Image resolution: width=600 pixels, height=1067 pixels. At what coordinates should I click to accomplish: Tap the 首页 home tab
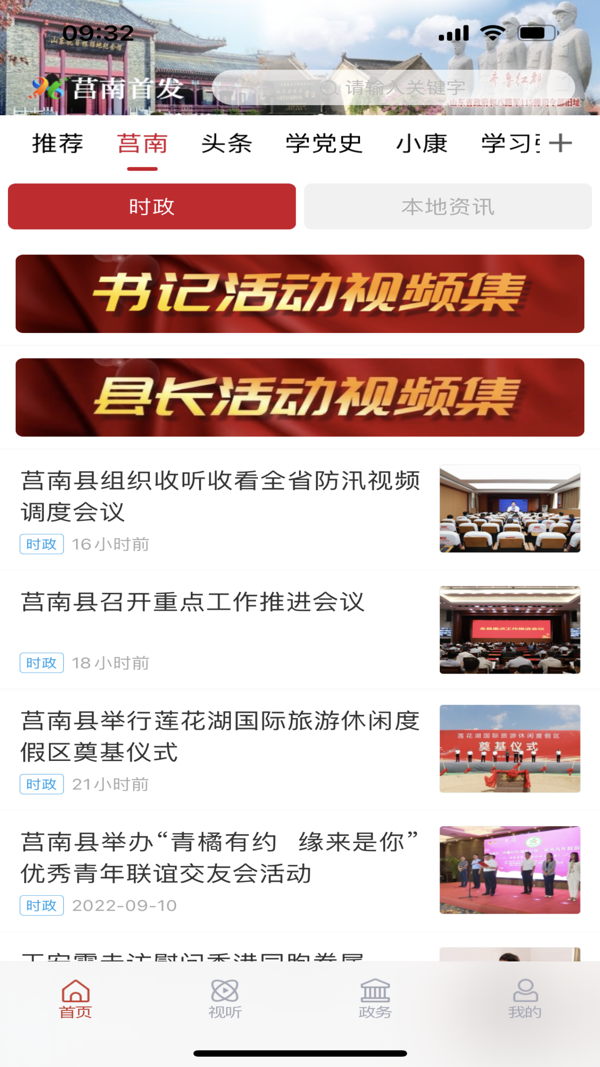click(x=75, y=998)
